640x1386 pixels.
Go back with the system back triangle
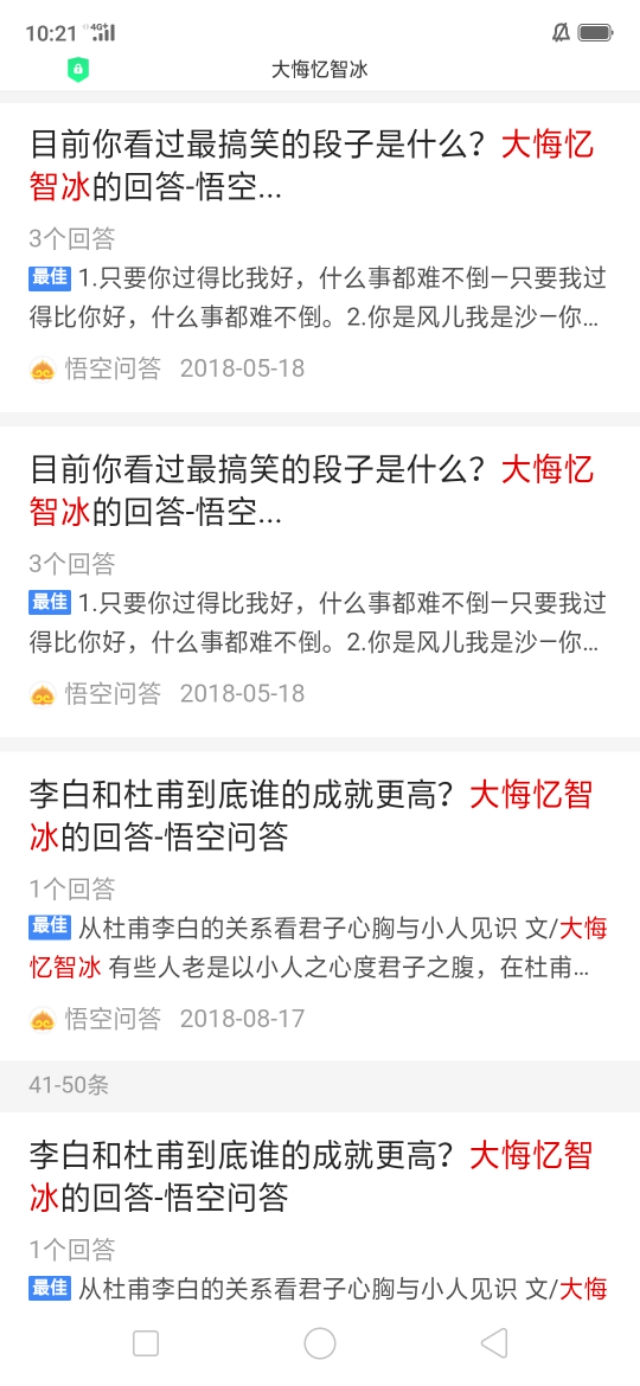494,1343
